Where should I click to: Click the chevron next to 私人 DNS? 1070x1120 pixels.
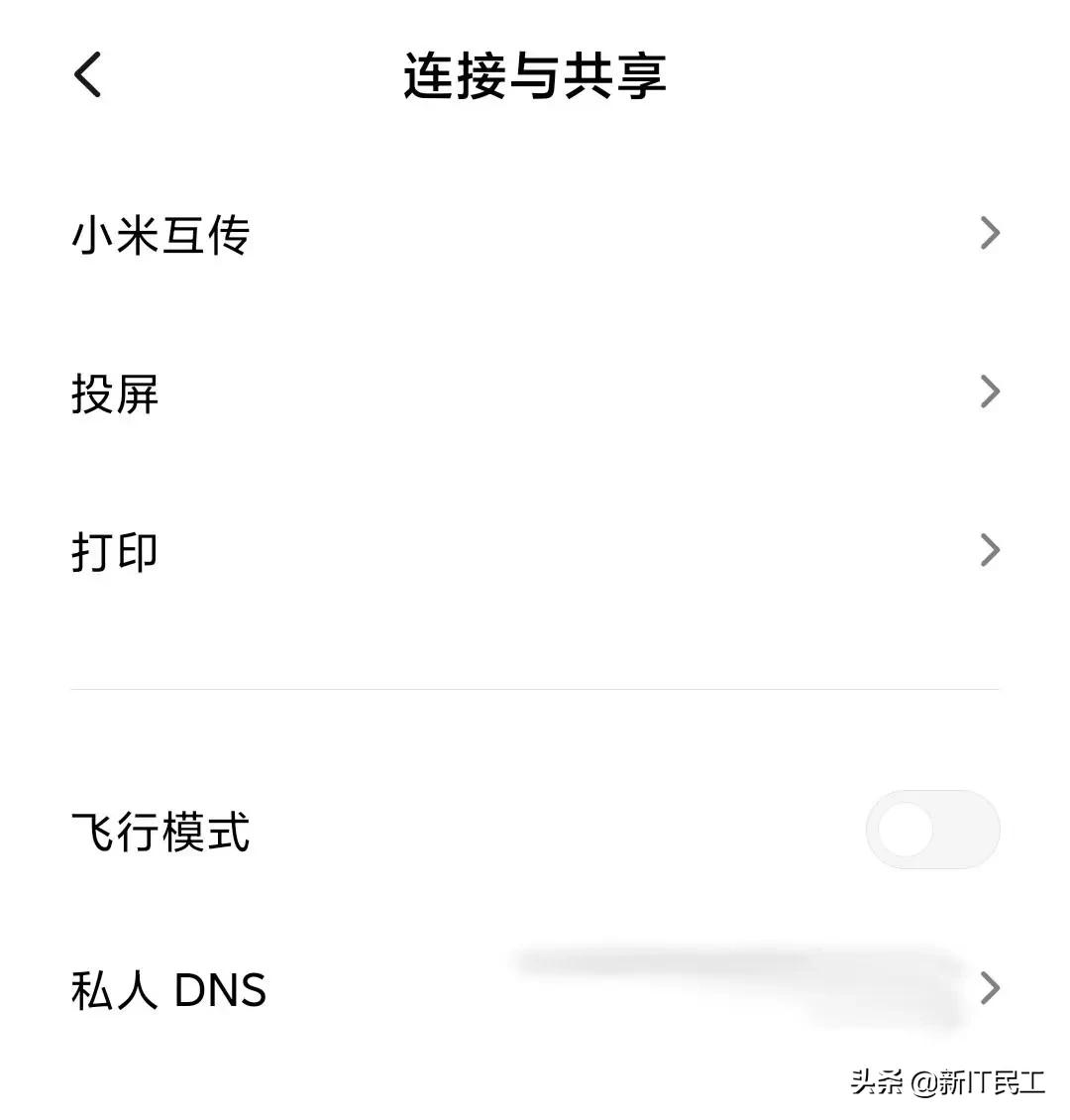click(990, 986)
